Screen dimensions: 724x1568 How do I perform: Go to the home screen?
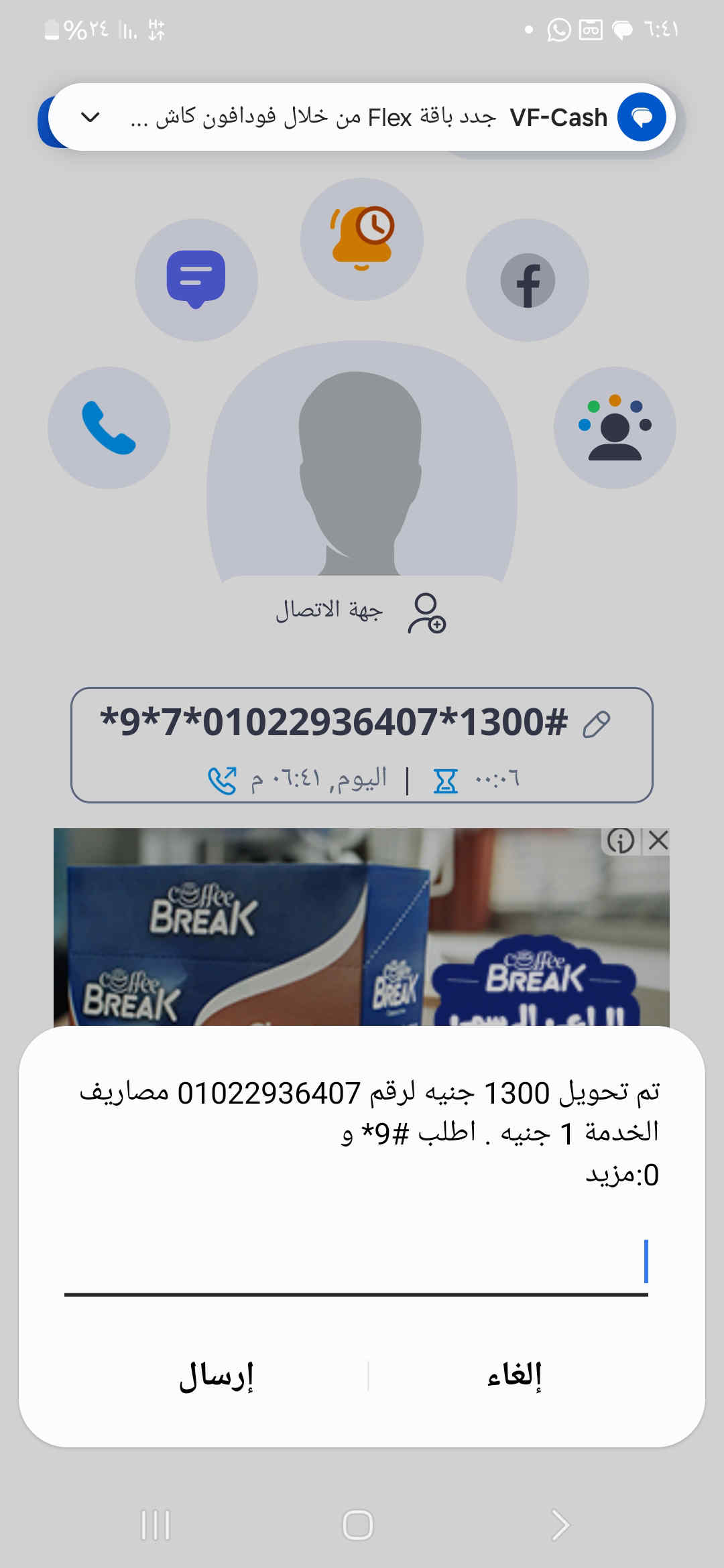coord(358,1524)
